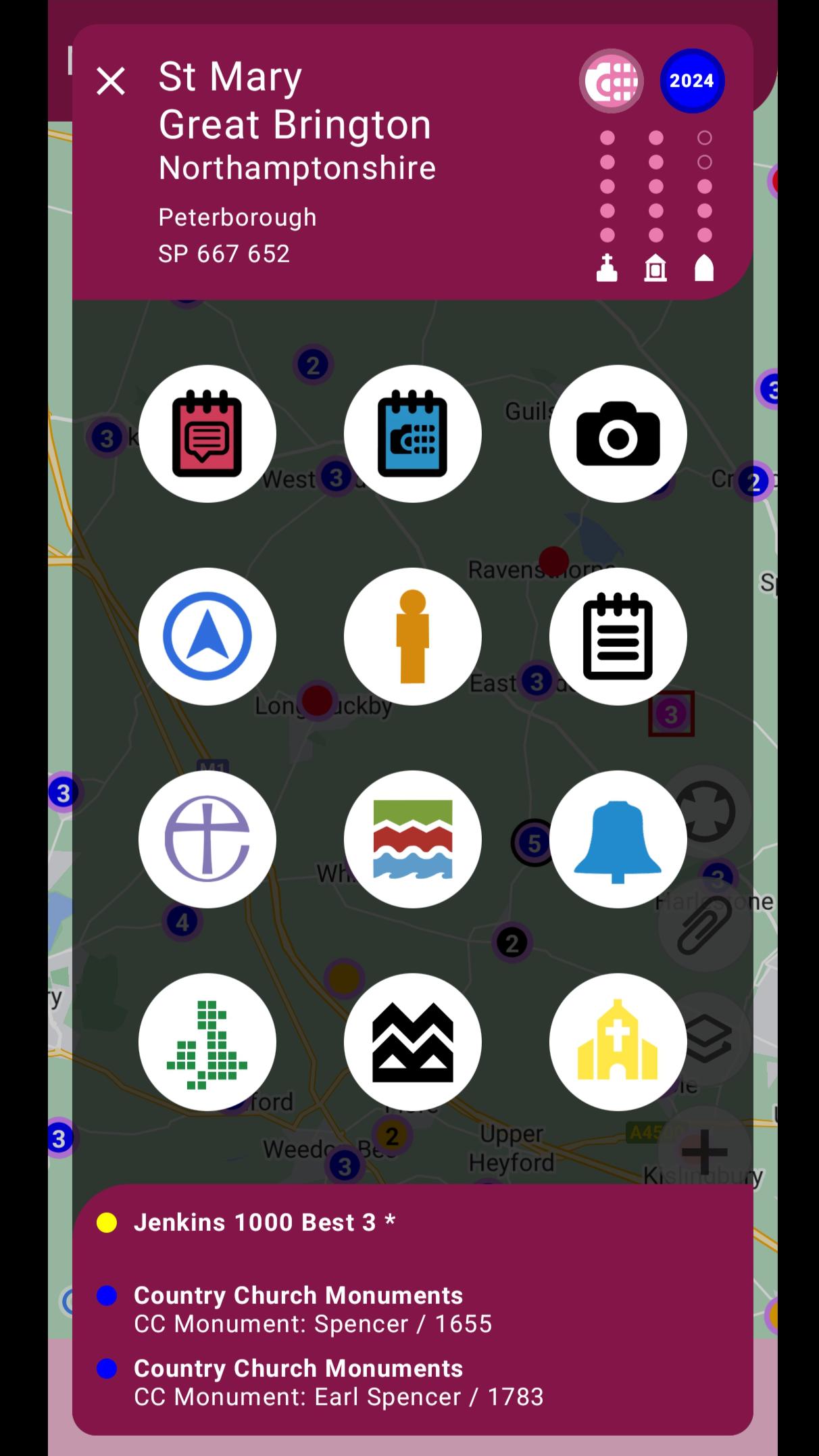
Task: Open the black notepad notes icon
Action: tap(618, 637)
